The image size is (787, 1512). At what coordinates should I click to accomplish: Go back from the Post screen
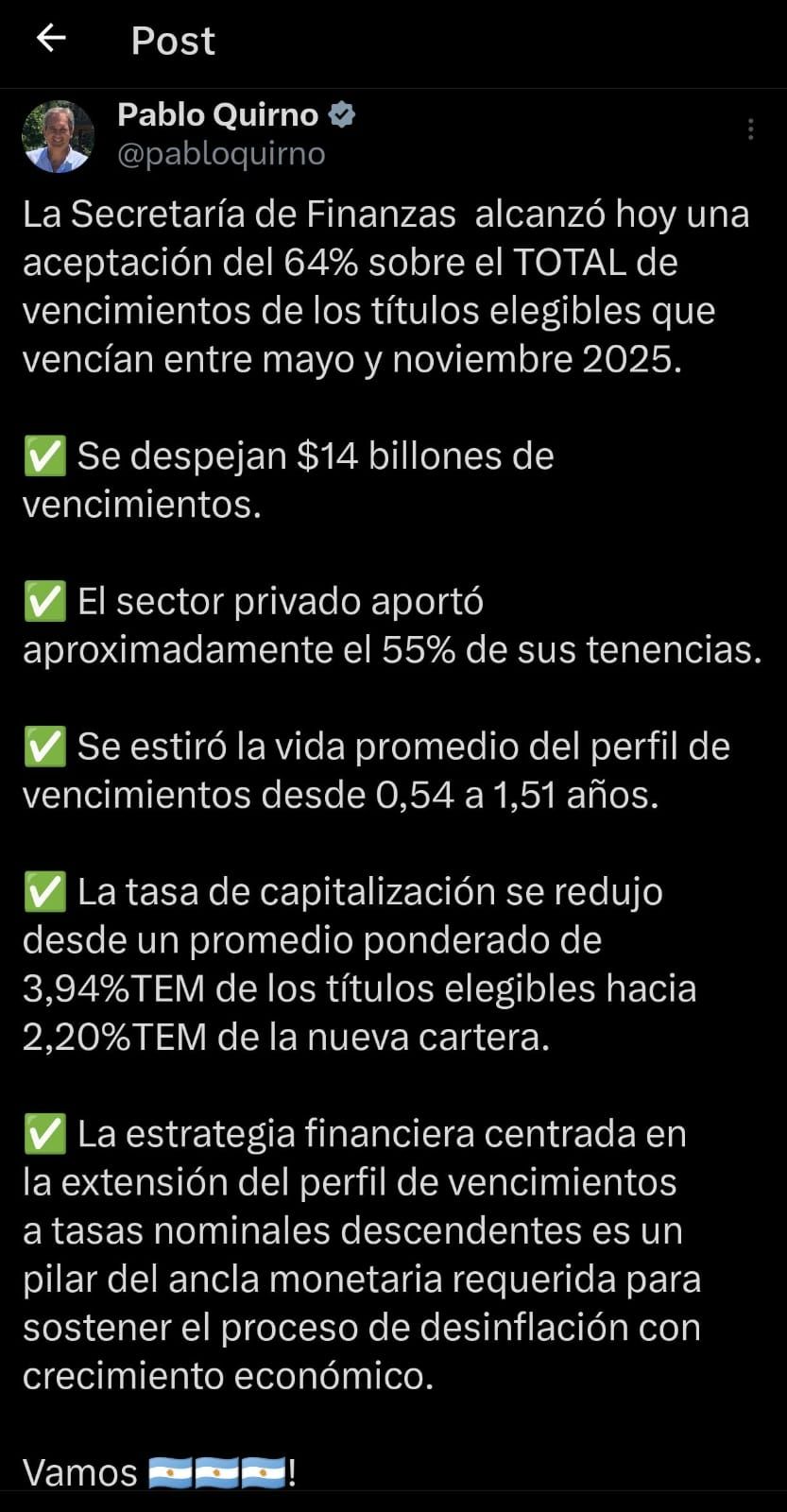pos(51,39)
